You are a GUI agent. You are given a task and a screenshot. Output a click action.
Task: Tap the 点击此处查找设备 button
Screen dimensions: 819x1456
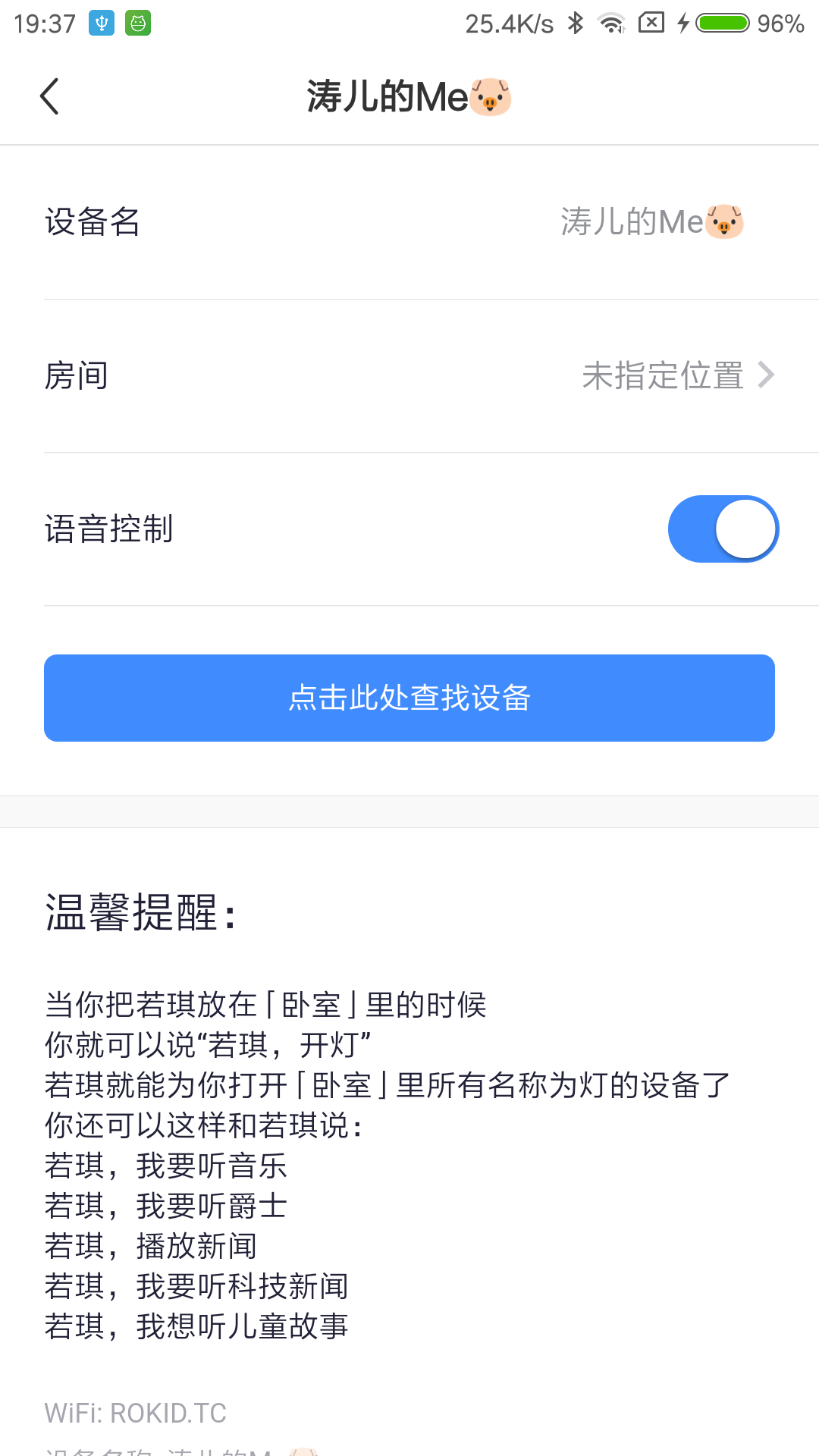409,698
